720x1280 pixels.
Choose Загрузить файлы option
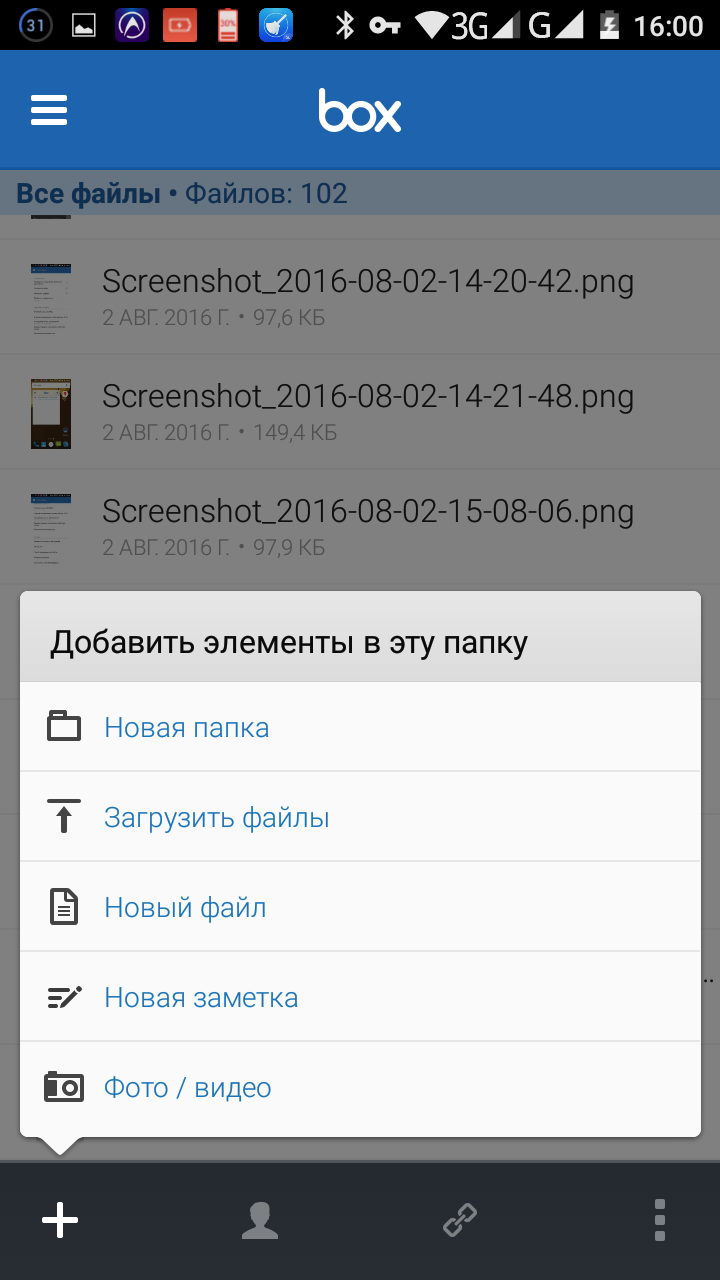tap(216, 817)
